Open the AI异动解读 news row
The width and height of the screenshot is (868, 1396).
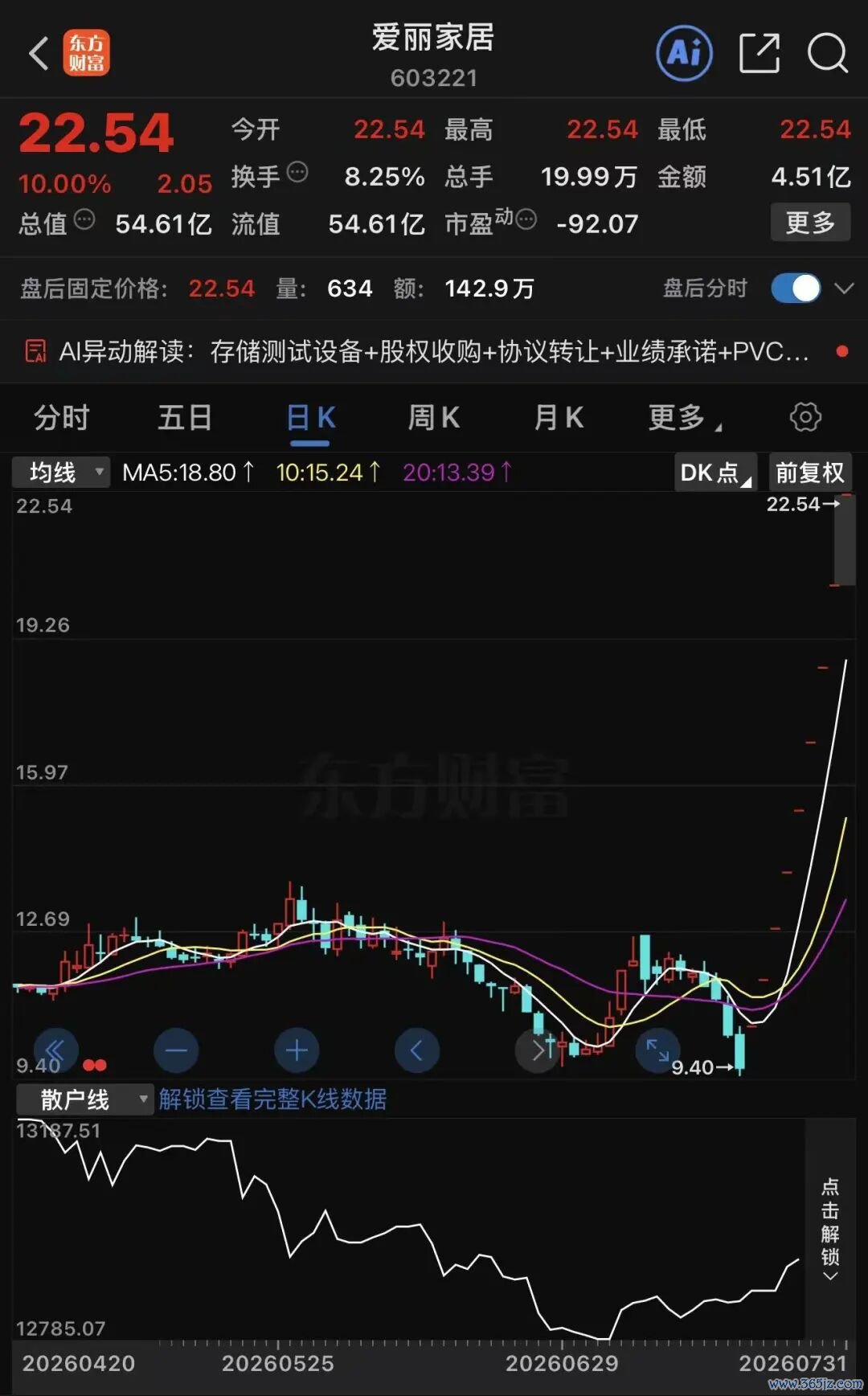coord(434,351)
